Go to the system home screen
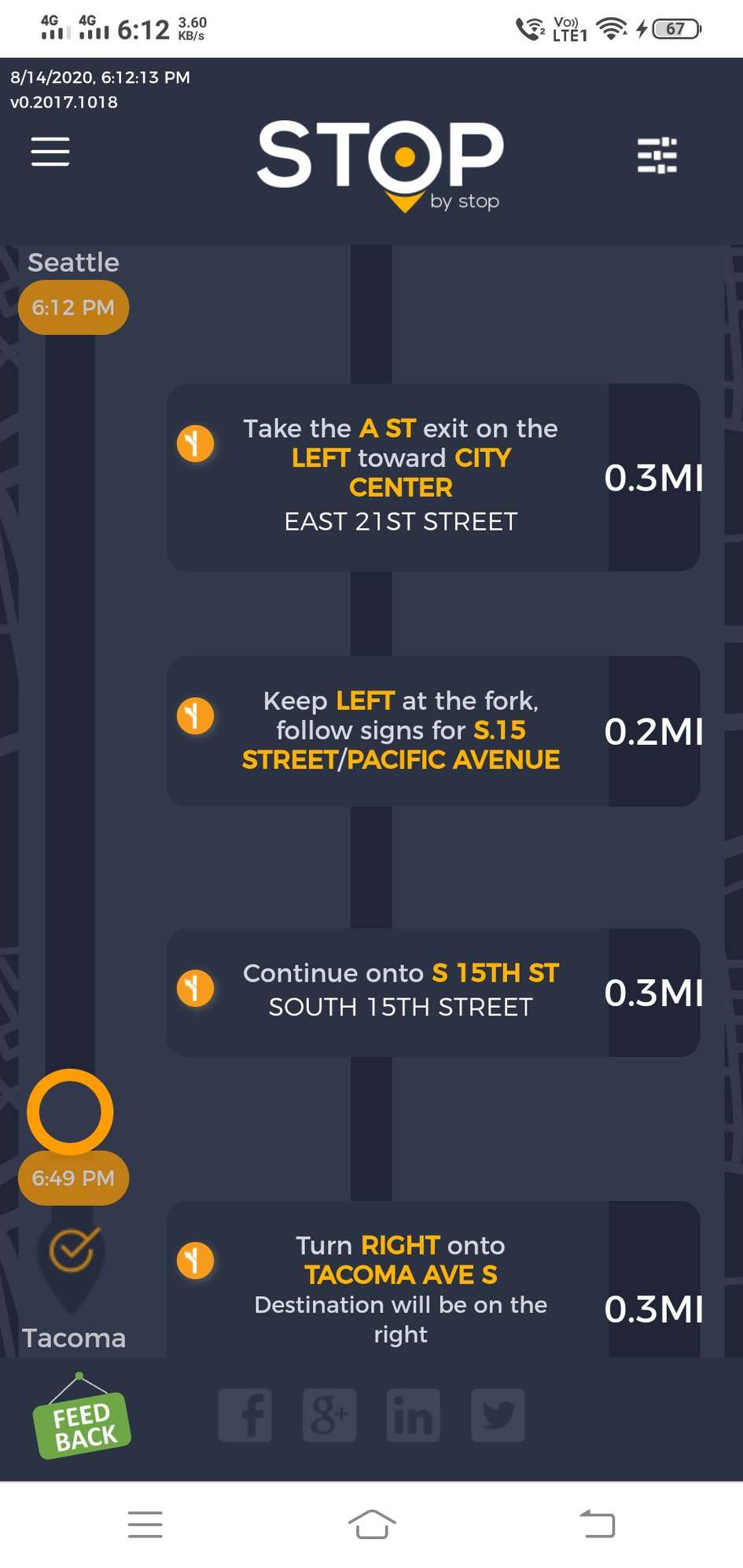The image size is (743, 1568). coord(371,1524)
